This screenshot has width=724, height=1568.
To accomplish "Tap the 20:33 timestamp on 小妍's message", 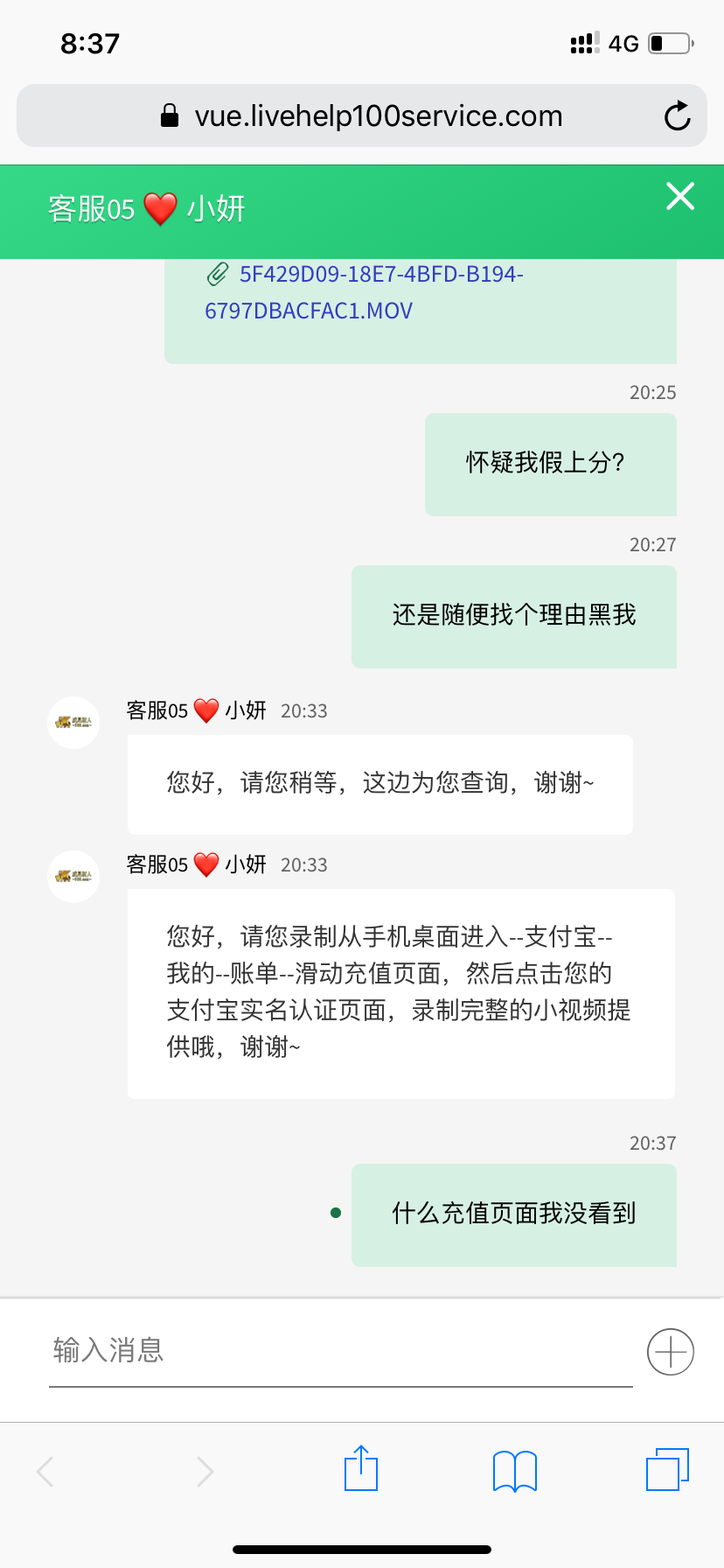I will (x=303, y=711).
